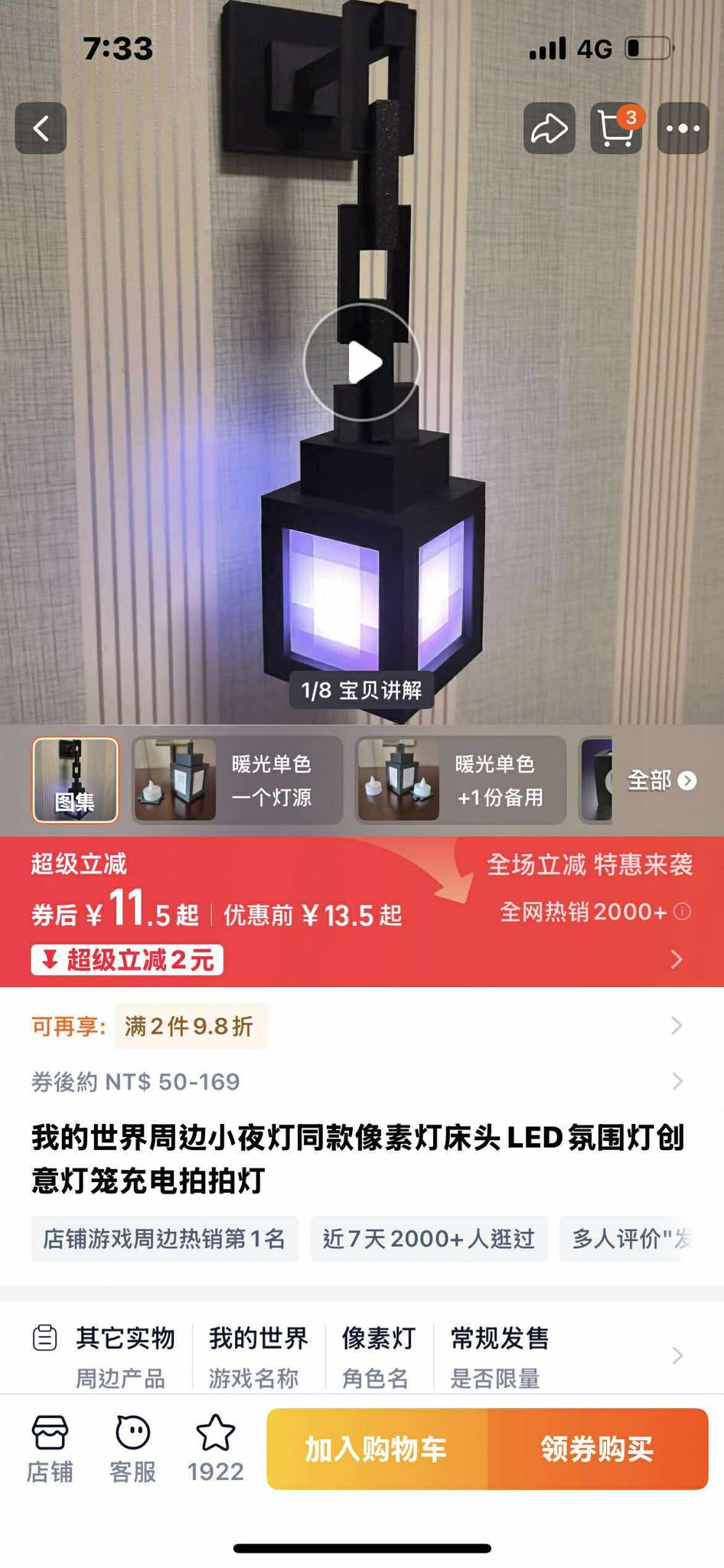Go back to the previous page
Viewport: 724px width, 1568px height.
click(41, 129)
